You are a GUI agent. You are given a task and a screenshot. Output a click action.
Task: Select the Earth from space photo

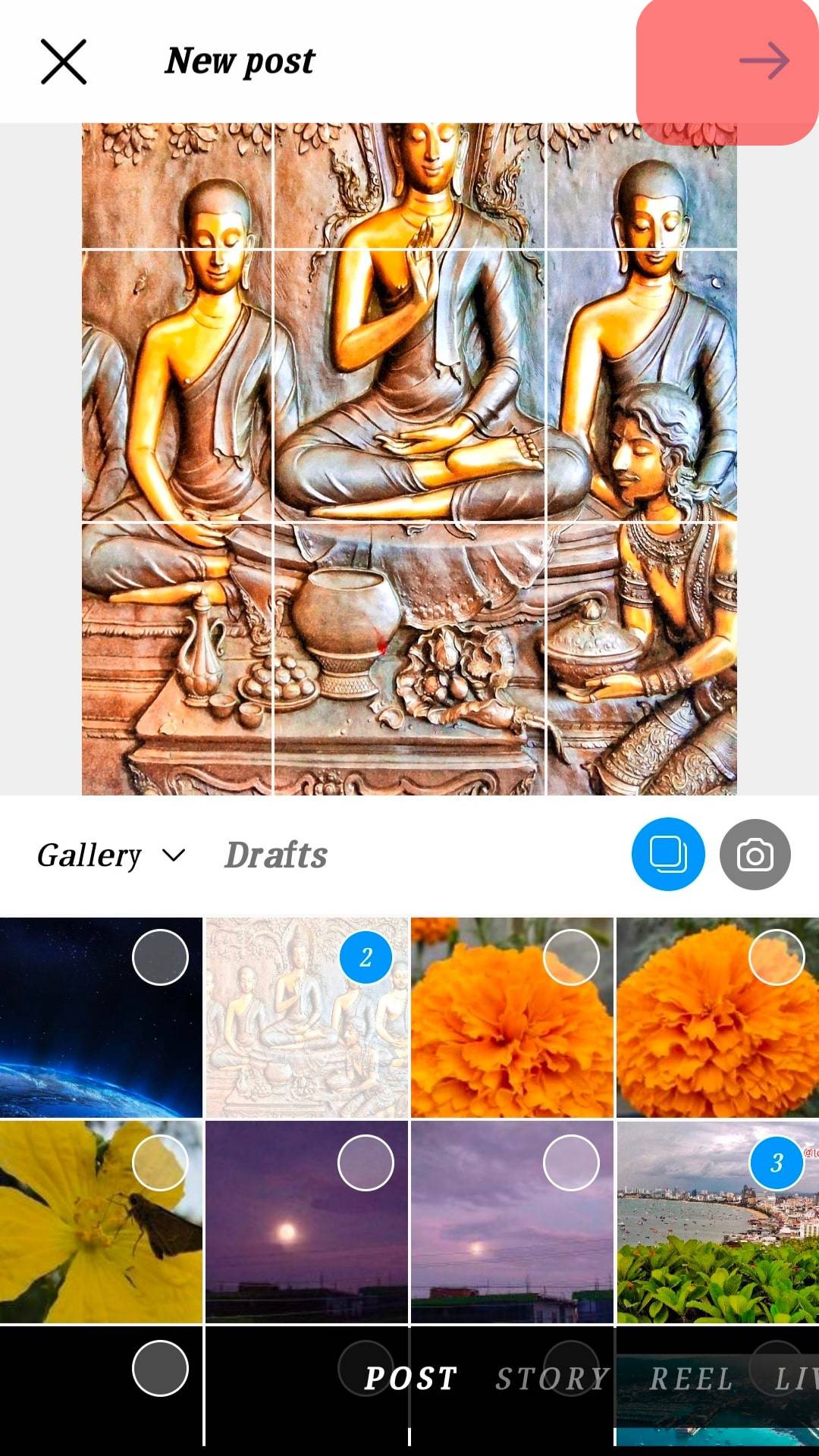101,1017
